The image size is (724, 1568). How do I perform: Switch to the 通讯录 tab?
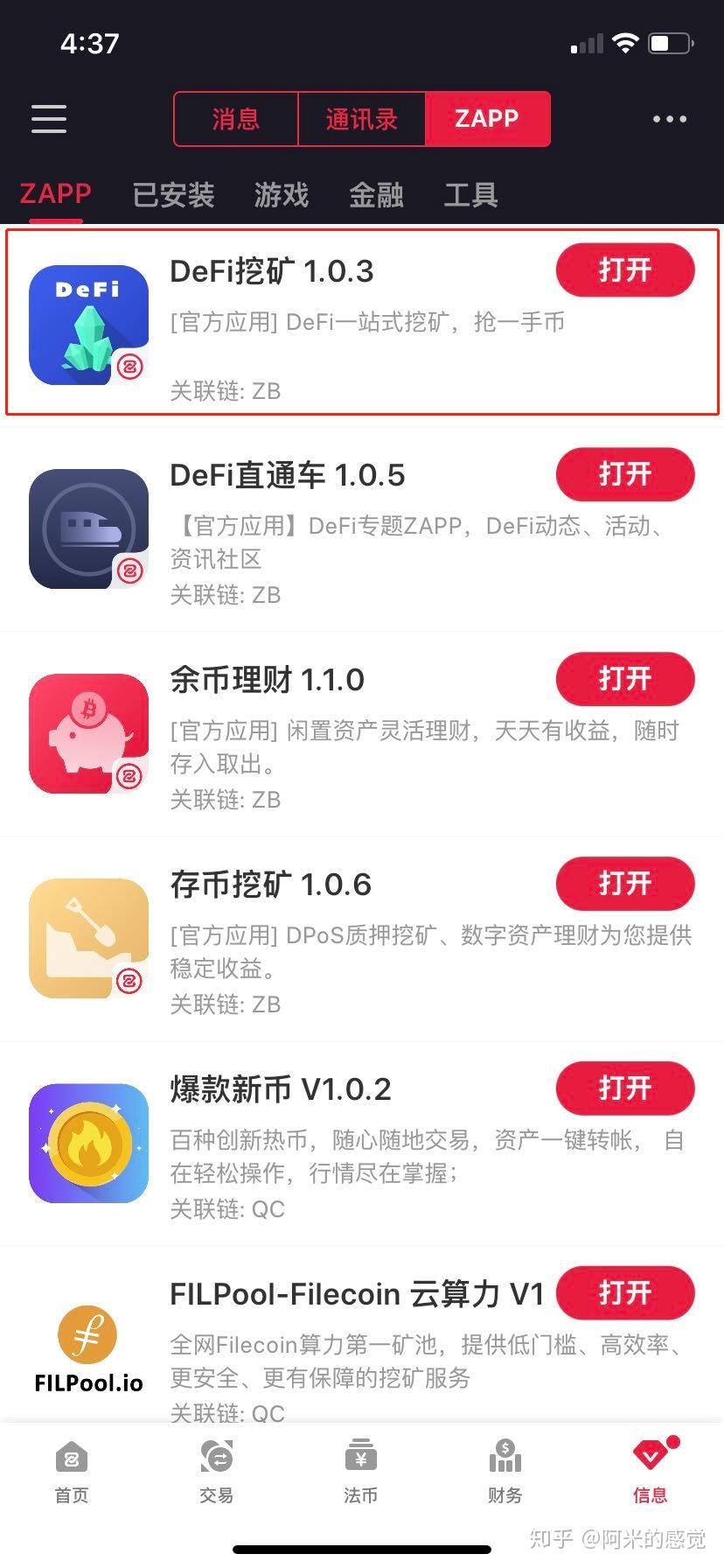click(361, 119)
